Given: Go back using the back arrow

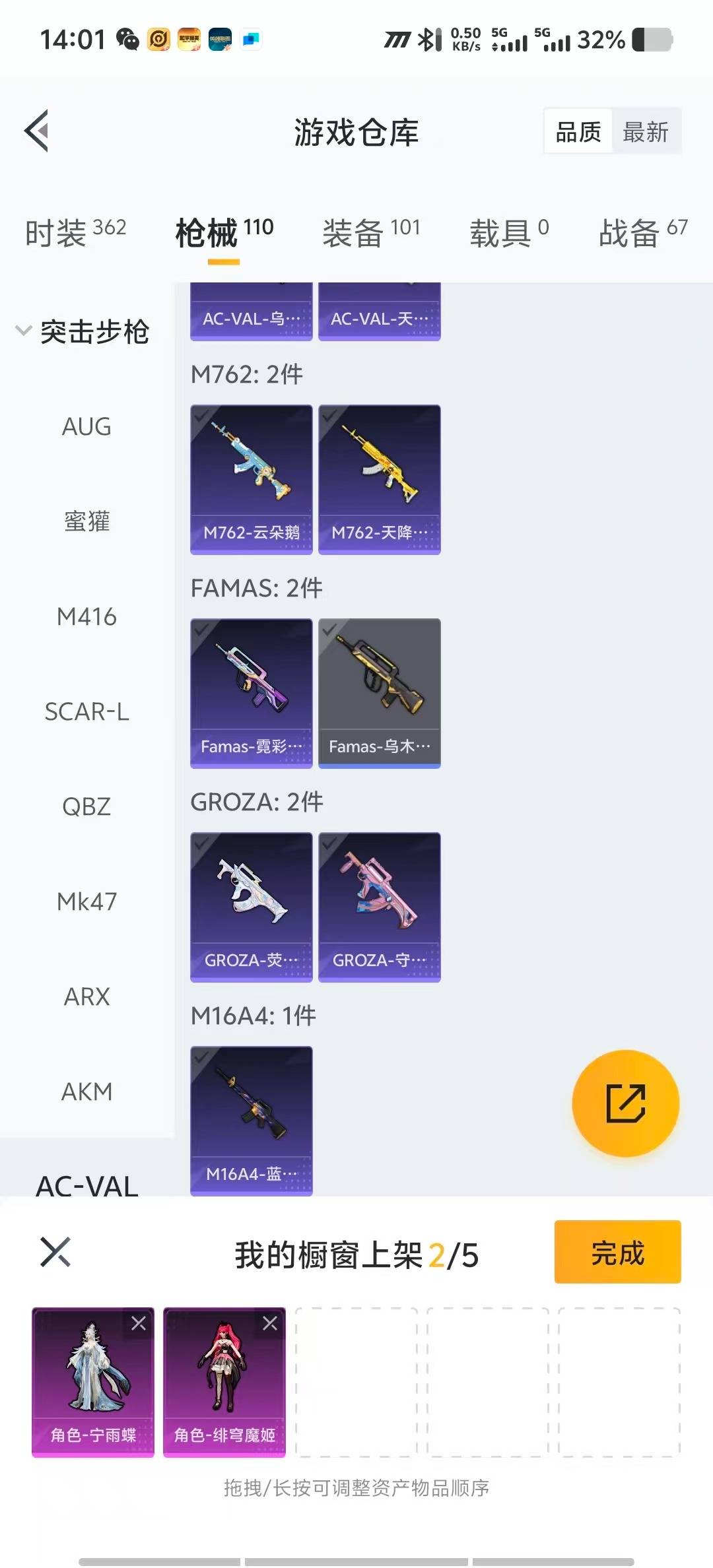Looking at the screenshot, I should point(38,131).
